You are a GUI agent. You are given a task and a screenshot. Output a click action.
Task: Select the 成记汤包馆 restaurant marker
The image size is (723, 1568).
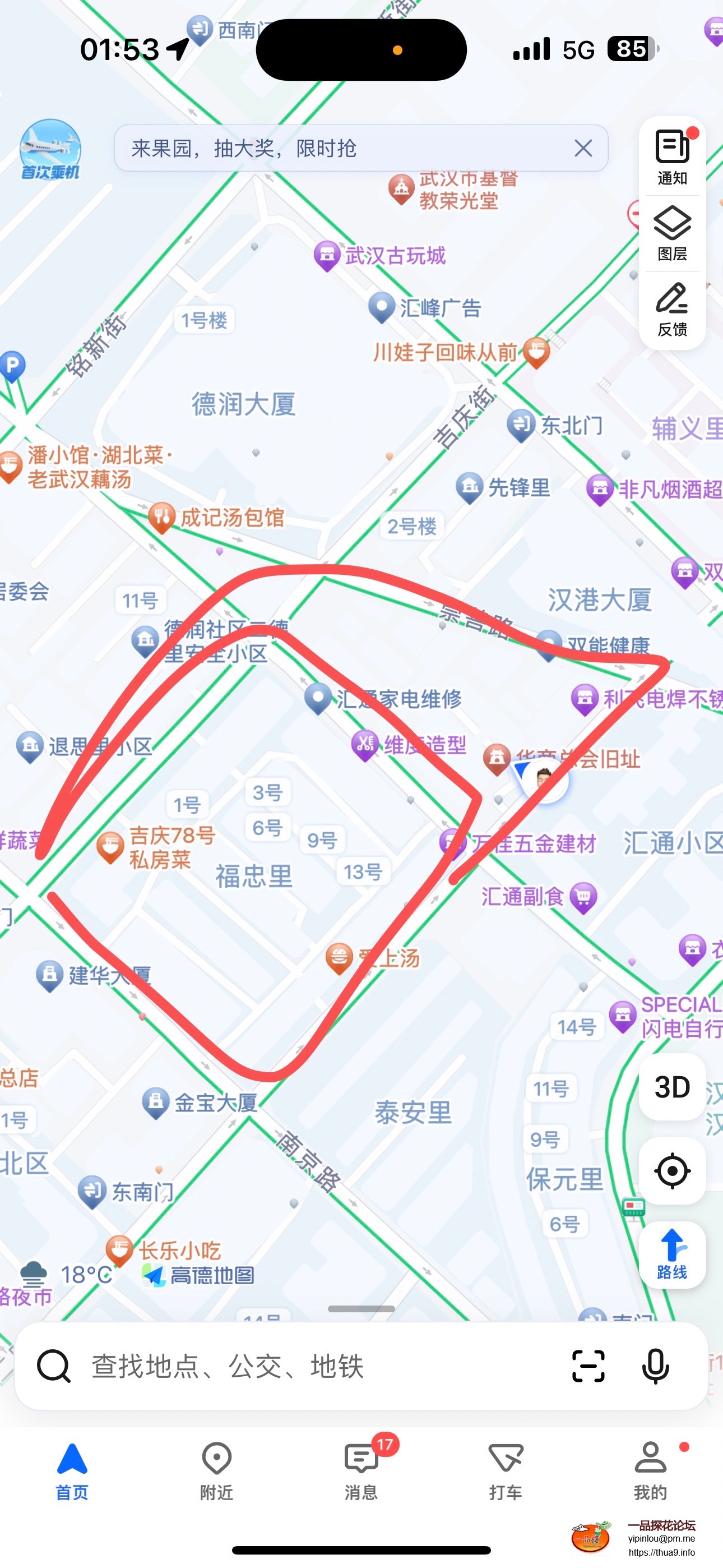point(162,518)
